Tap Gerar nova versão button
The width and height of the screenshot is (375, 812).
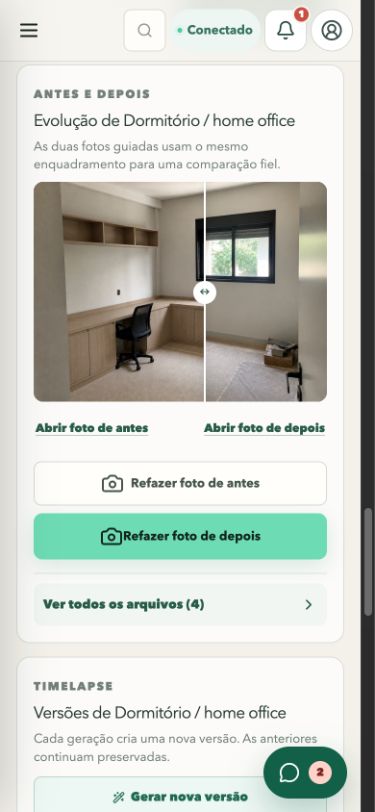[x=180, y=796]
